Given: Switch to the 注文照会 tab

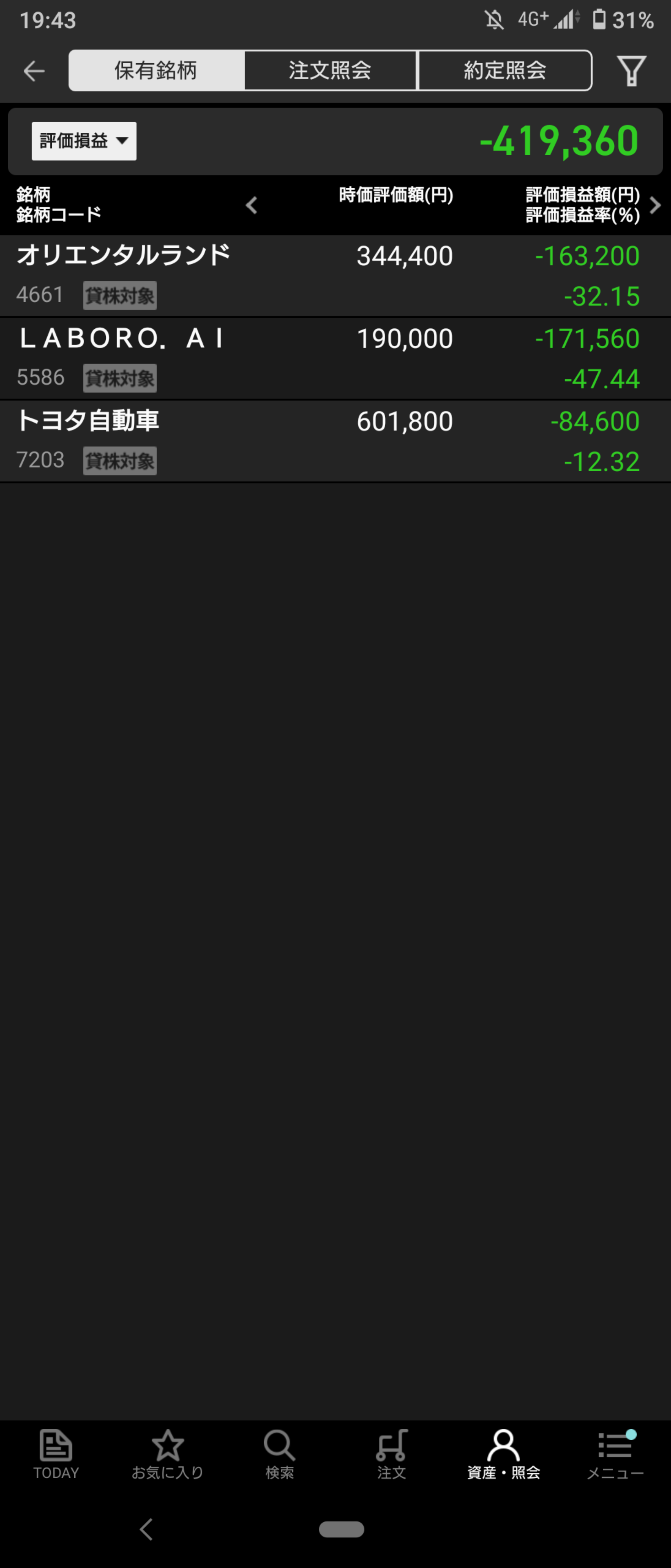Looking at the screenshot, I should pos(330,71).
